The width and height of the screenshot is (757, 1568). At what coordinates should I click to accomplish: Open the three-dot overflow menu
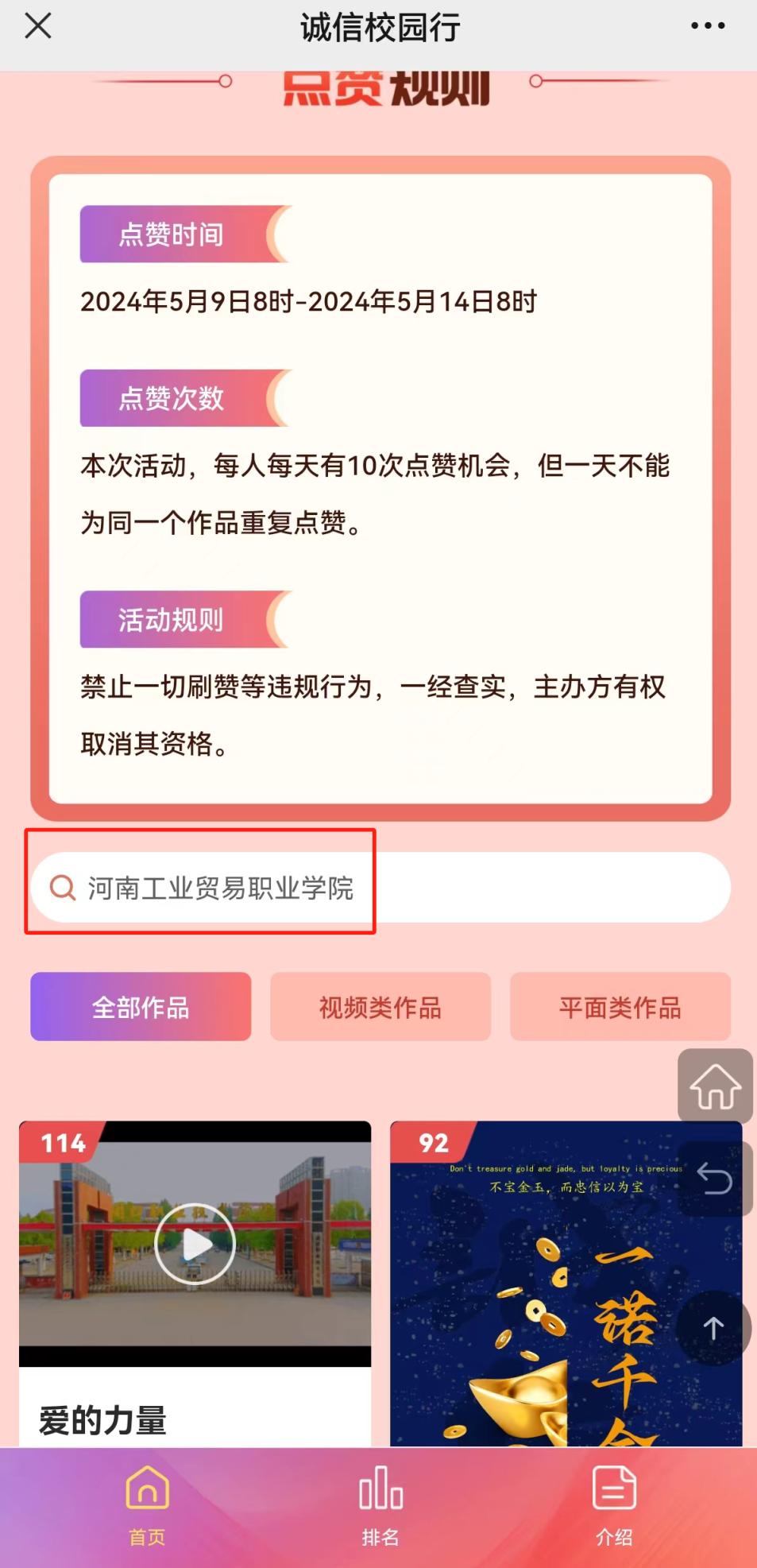[707, 25]
